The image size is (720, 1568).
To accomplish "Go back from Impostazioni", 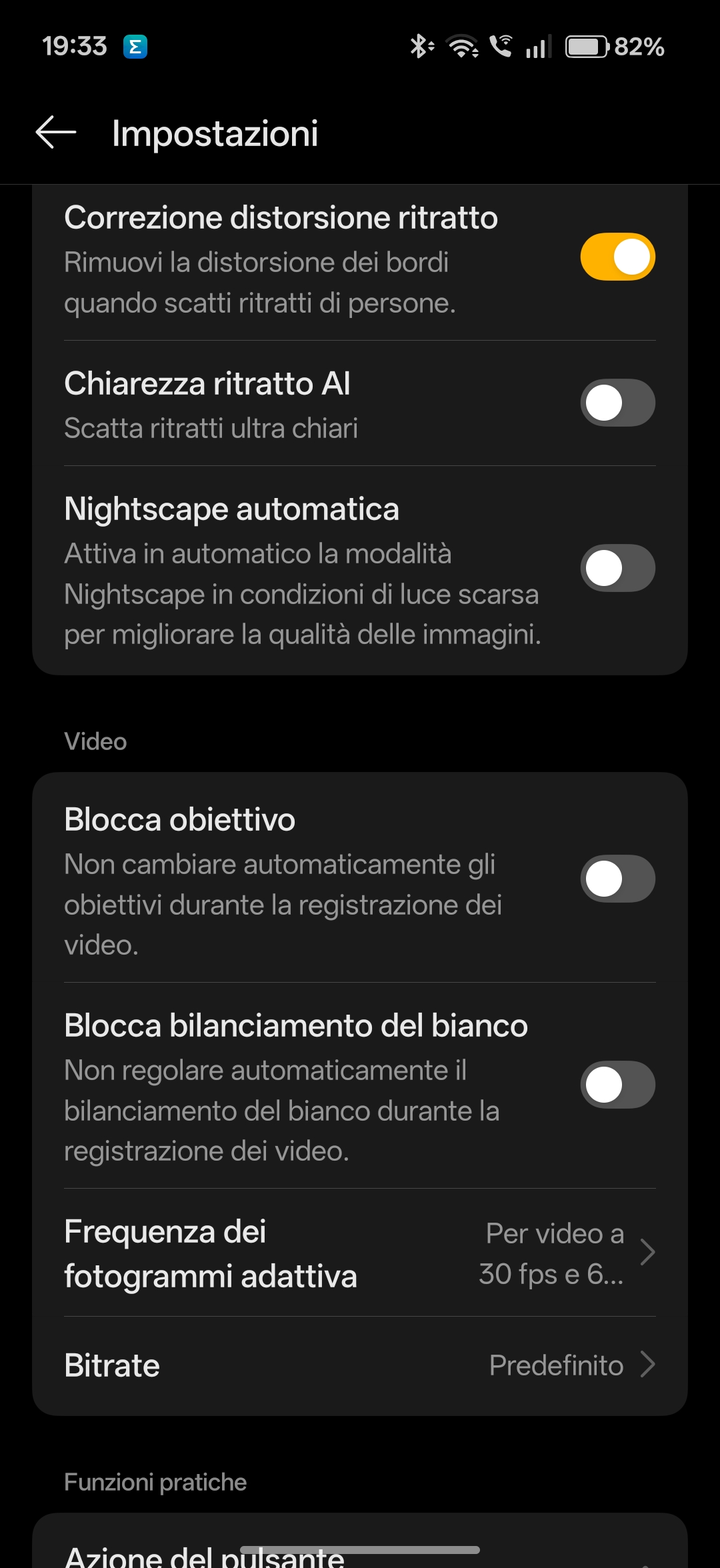I will coord(56,132).
